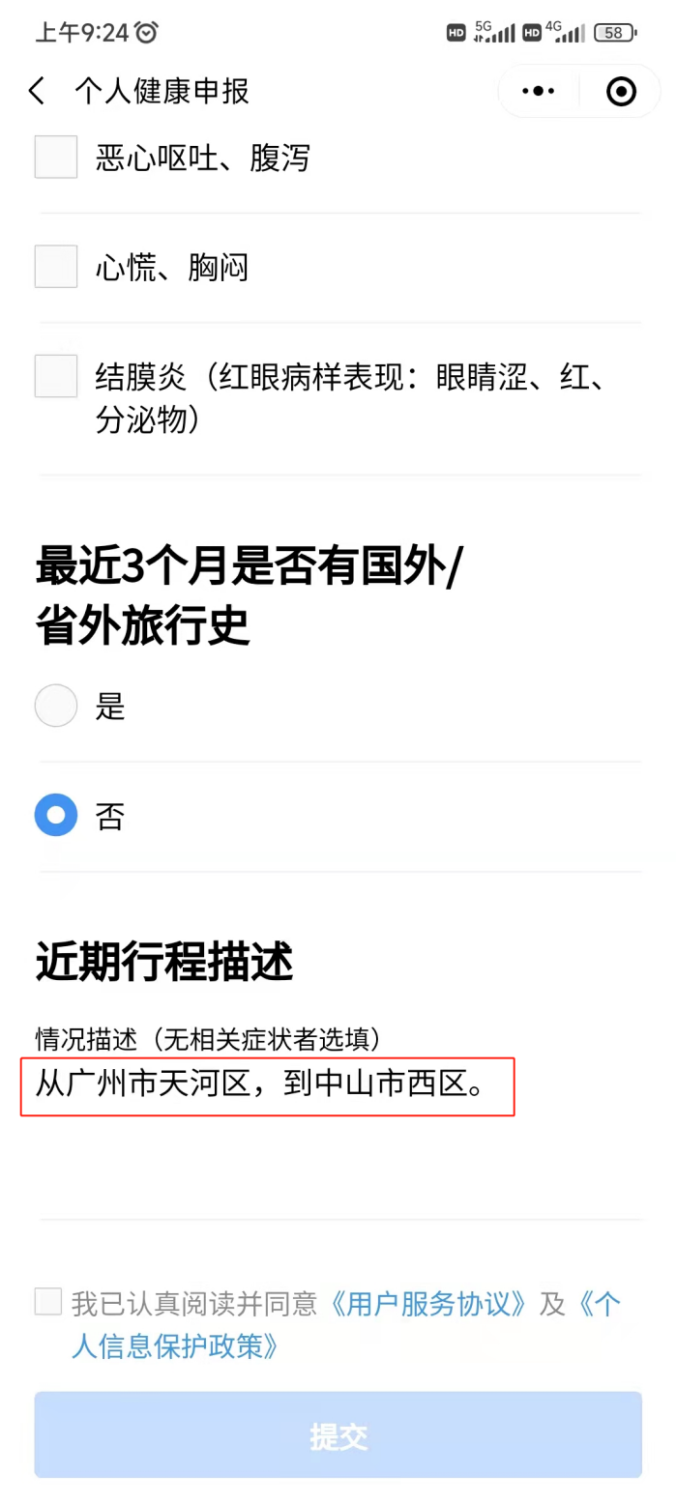This screenshot has height=1503, width=676.
Task: Tick the agreement checkbox 我已认真阅读并同意
Action: (48, 1302)
